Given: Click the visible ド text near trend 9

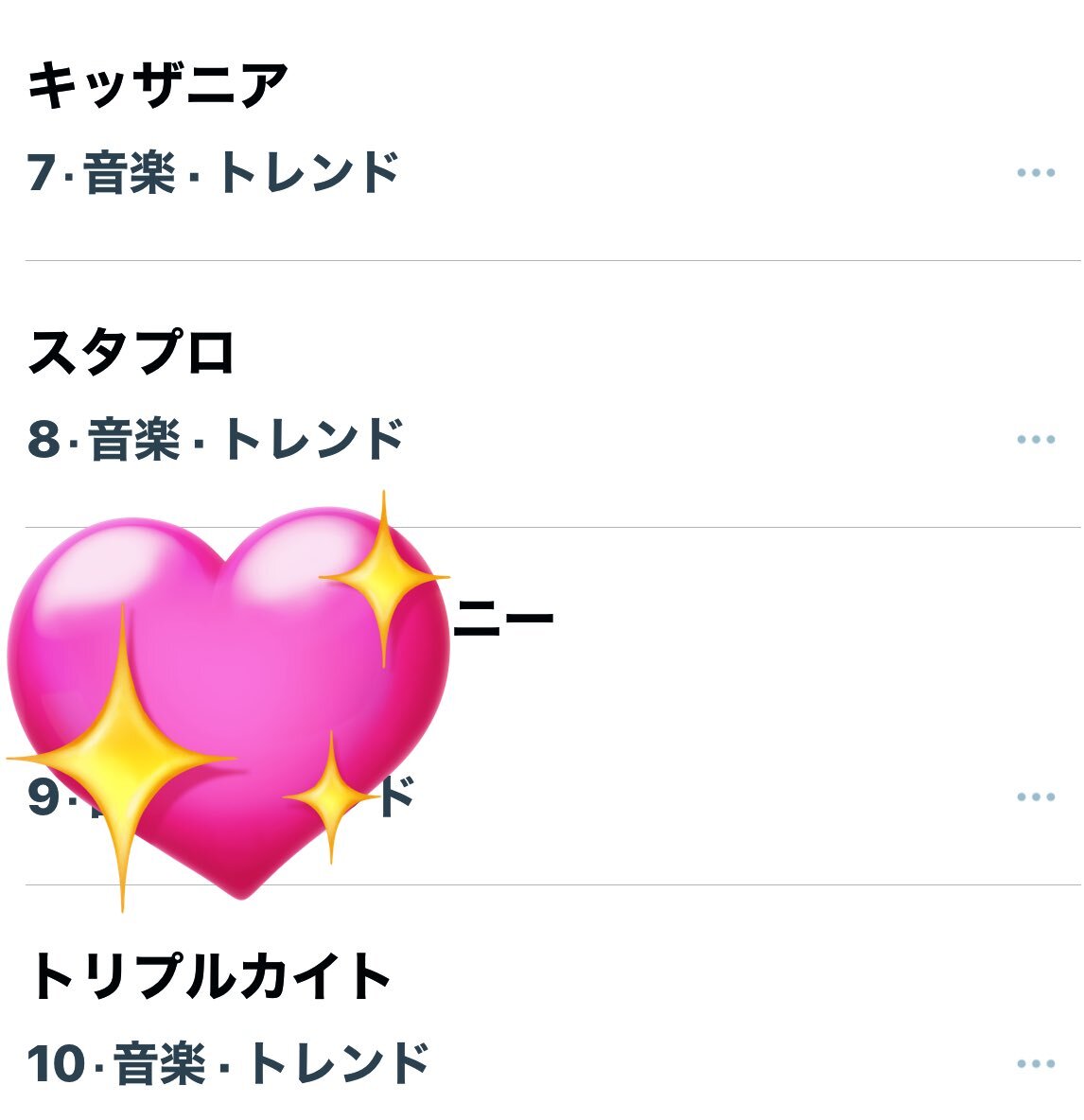Looking at the screenshot, I should [397, 796].
